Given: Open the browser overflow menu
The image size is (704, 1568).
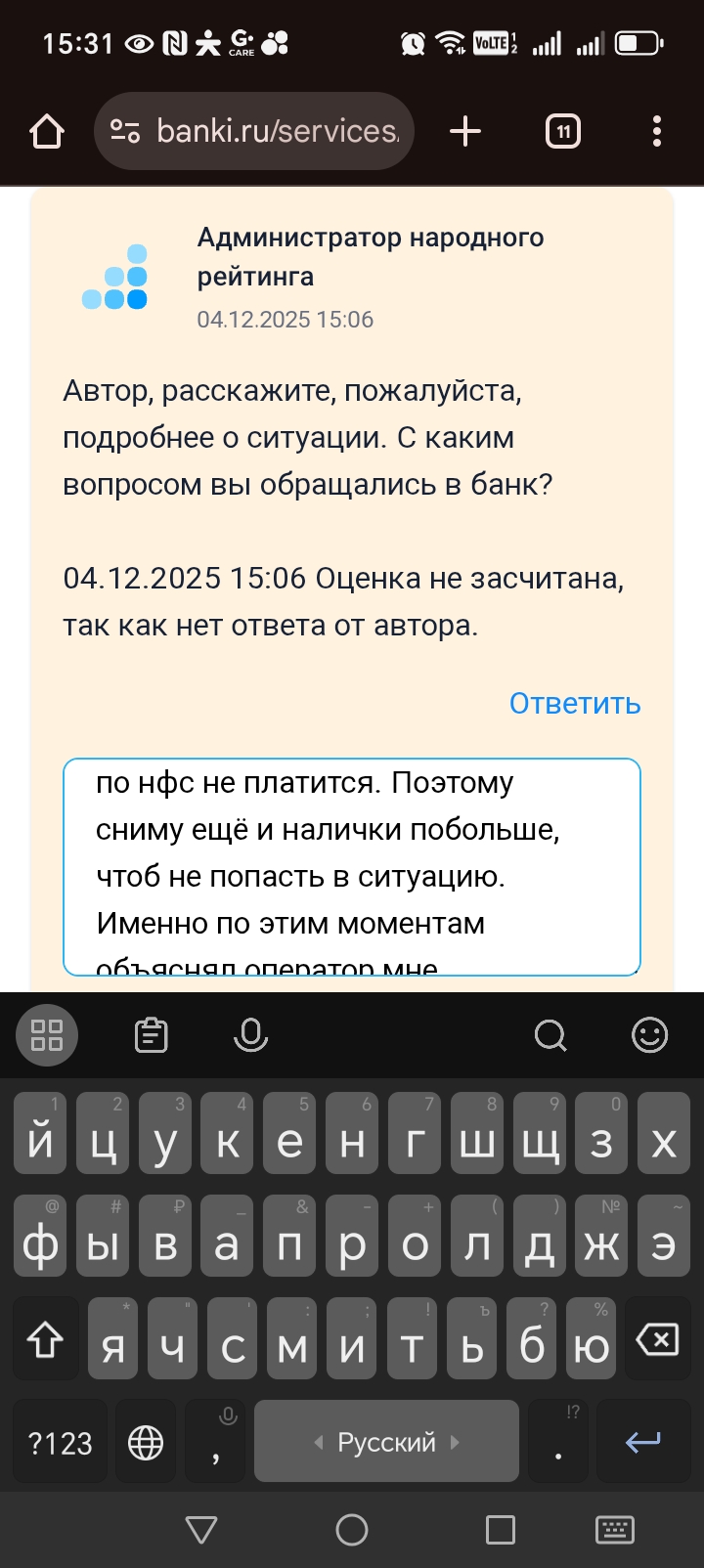Looking at the screenshot, I should tap(656, 131).
